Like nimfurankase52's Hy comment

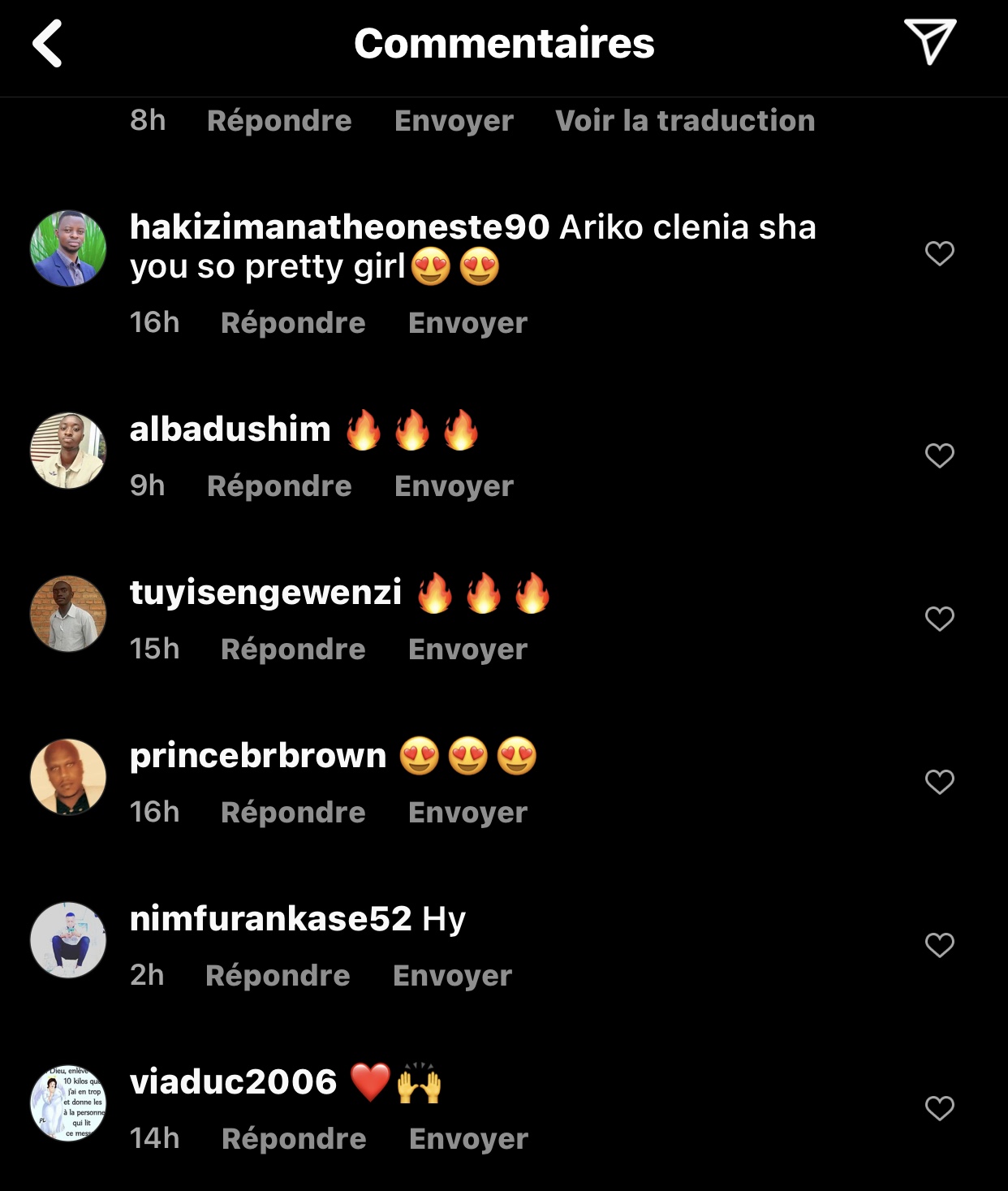939,945
